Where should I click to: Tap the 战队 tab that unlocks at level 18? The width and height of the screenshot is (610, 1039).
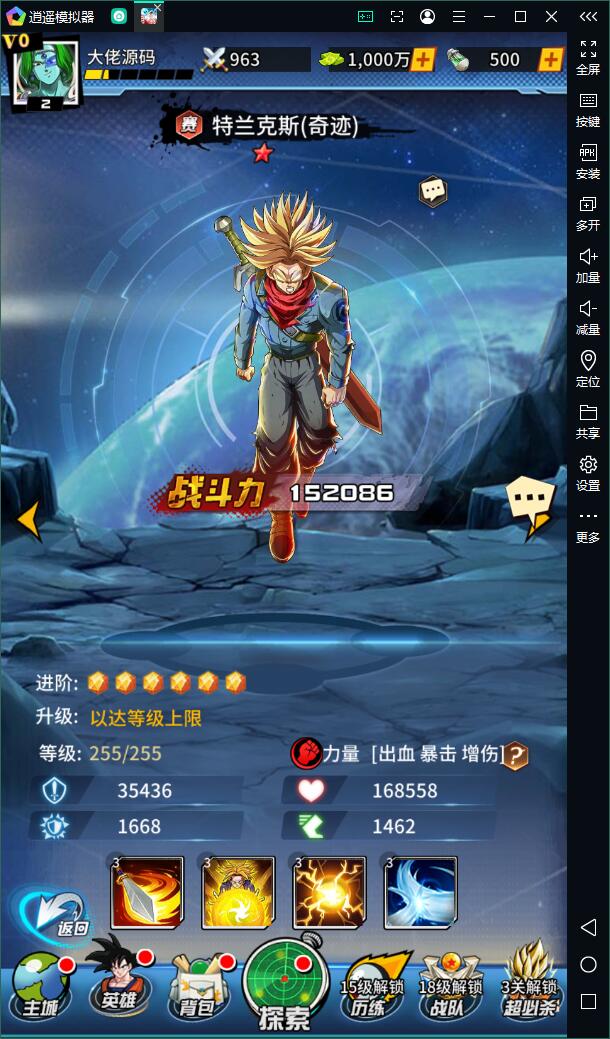coord(451,988)
